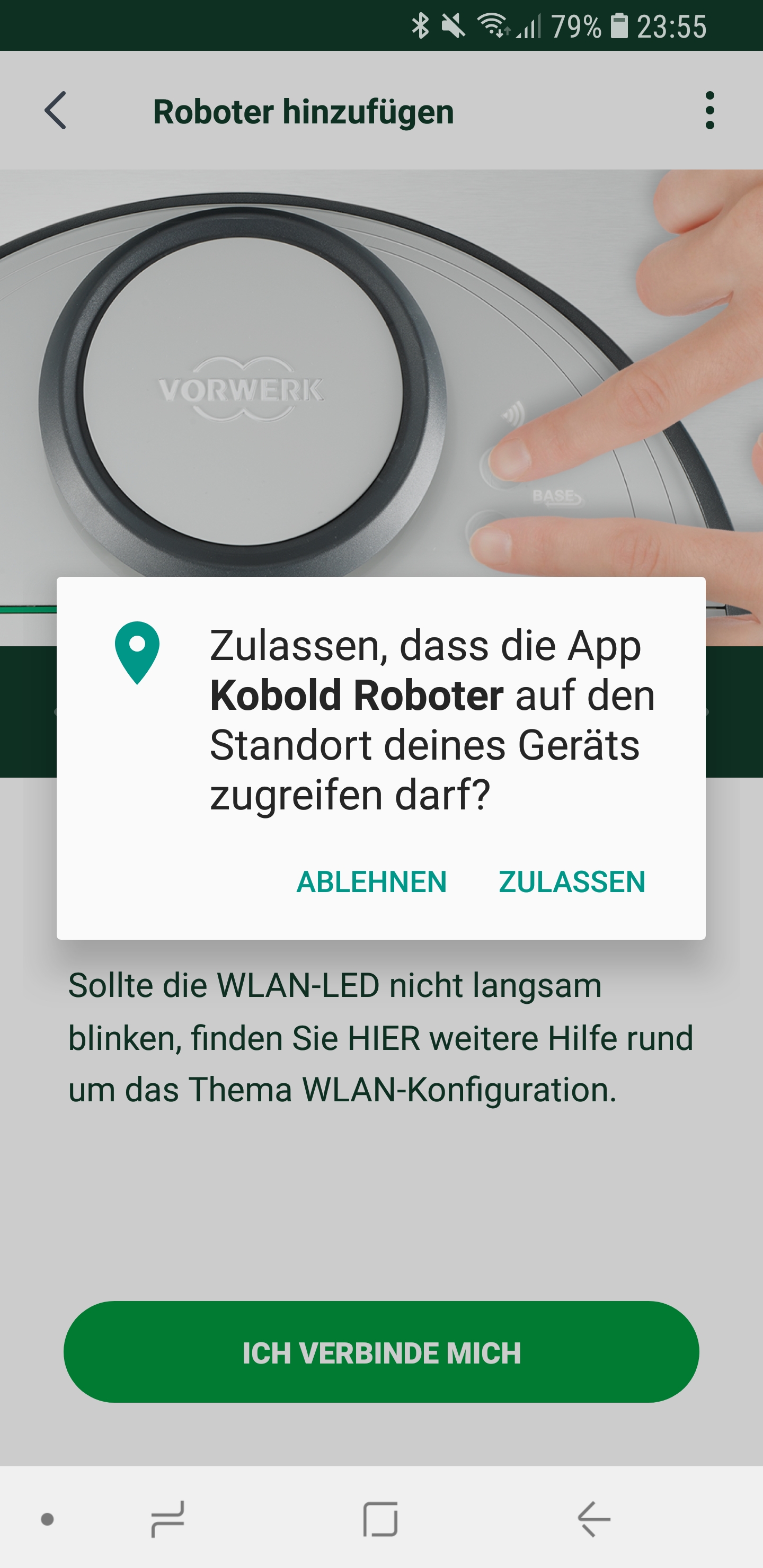
Task: Deny location permission with ABLEHNEN
Action: (x=371, y=882)
